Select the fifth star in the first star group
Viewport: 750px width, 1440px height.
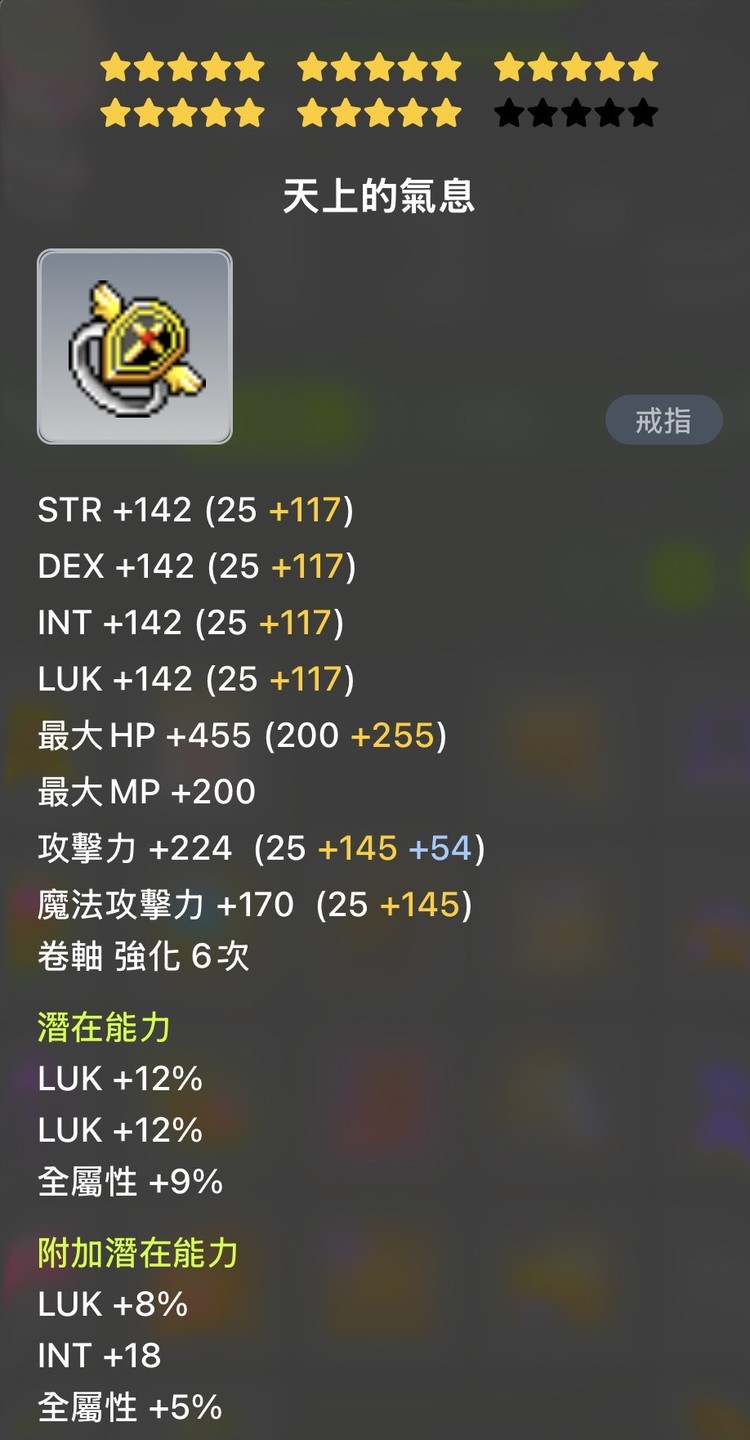(x=250, y=66)
